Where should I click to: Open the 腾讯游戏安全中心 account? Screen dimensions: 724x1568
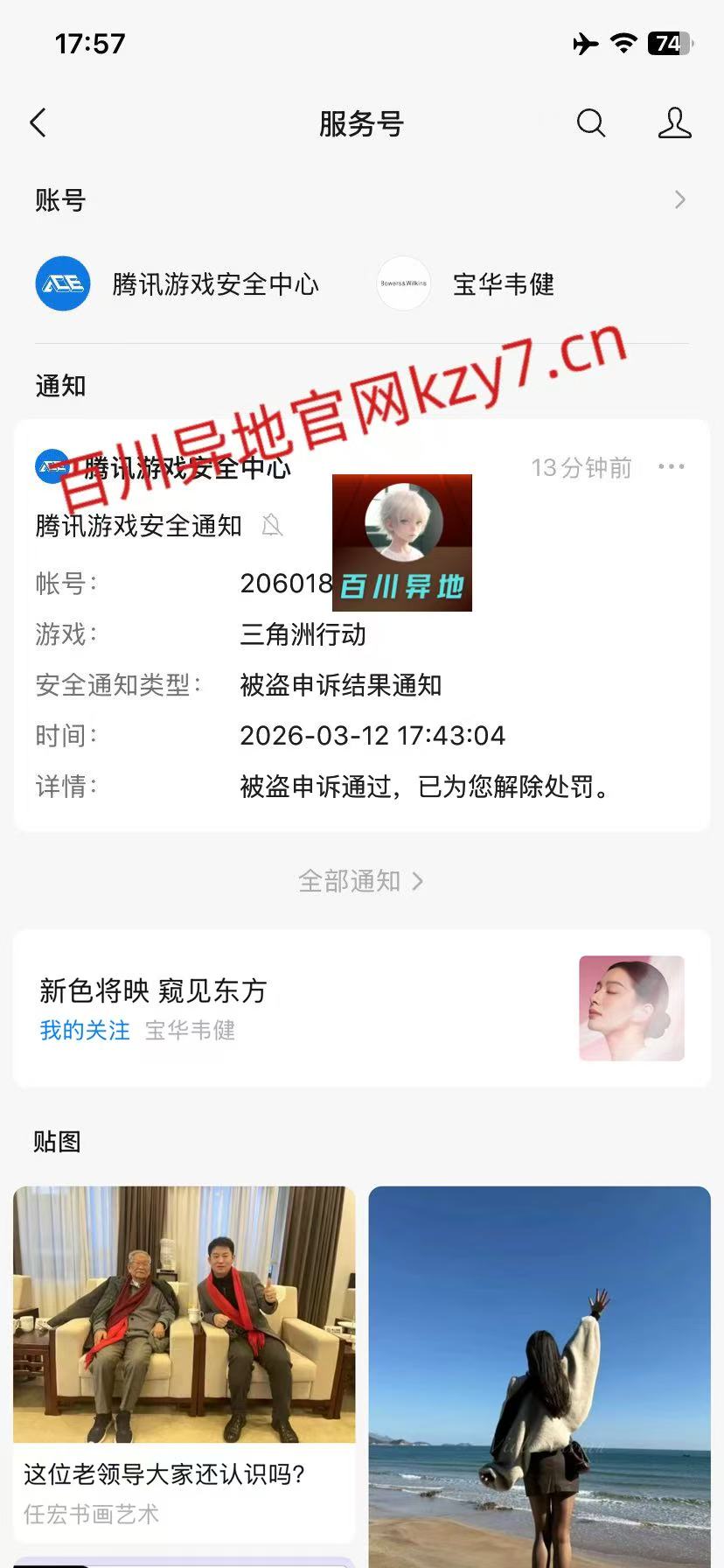[178, 284]
